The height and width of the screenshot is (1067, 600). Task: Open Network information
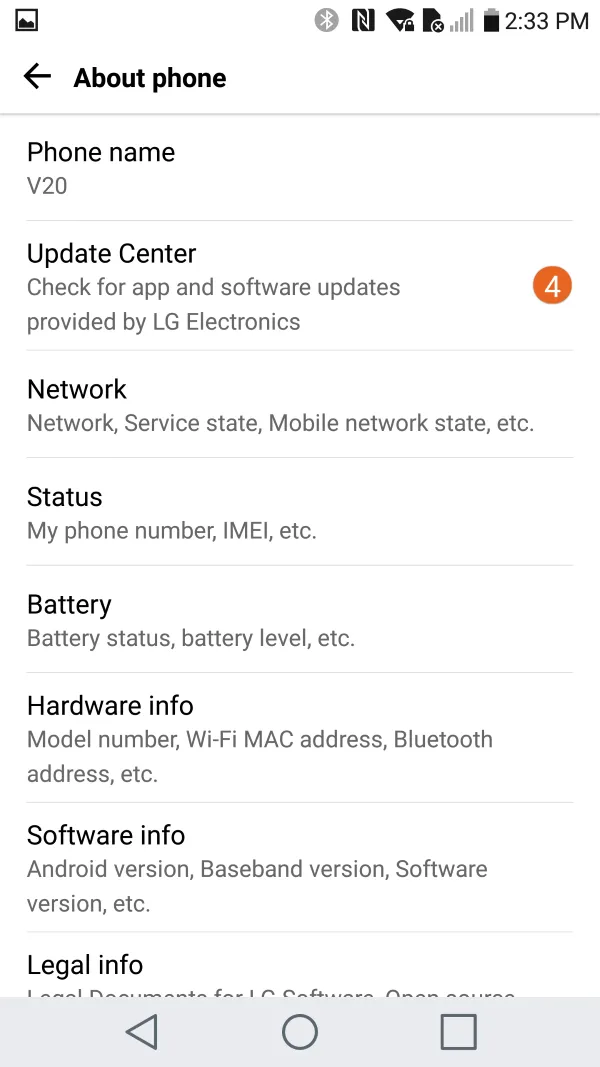300,405
